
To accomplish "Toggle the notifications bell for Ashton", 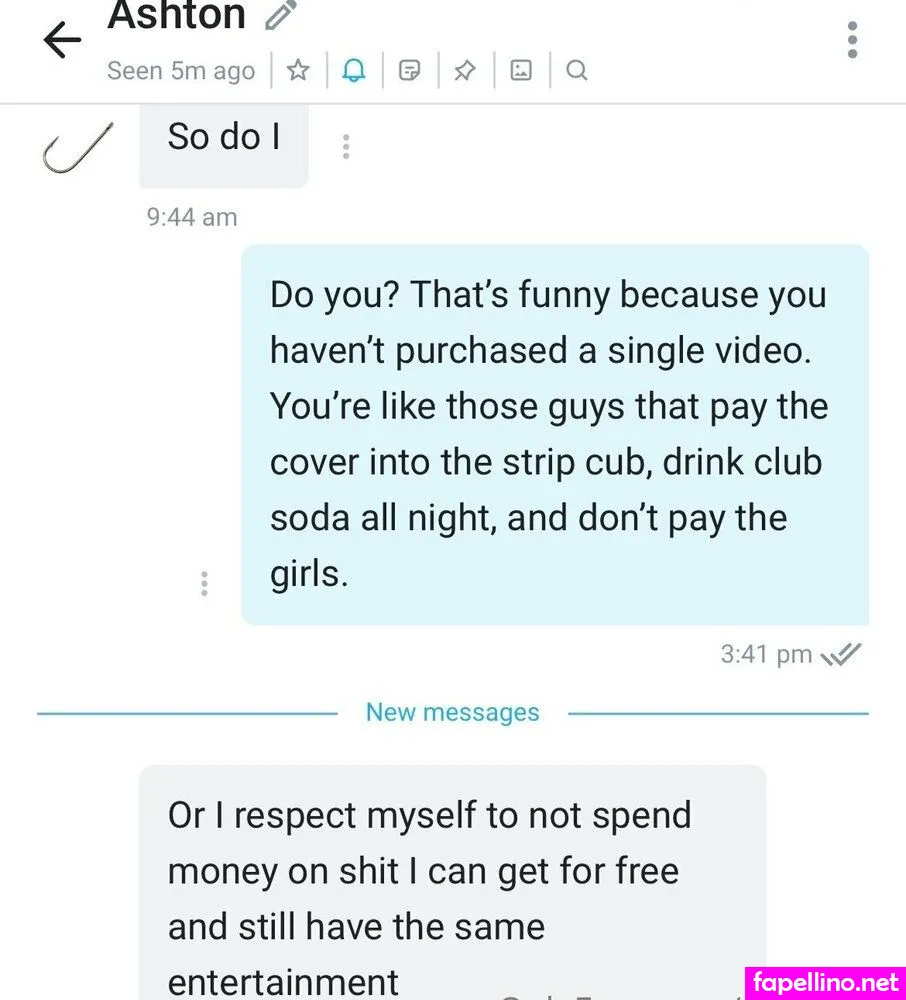I will pyautogui.click(x=353, y=70).
